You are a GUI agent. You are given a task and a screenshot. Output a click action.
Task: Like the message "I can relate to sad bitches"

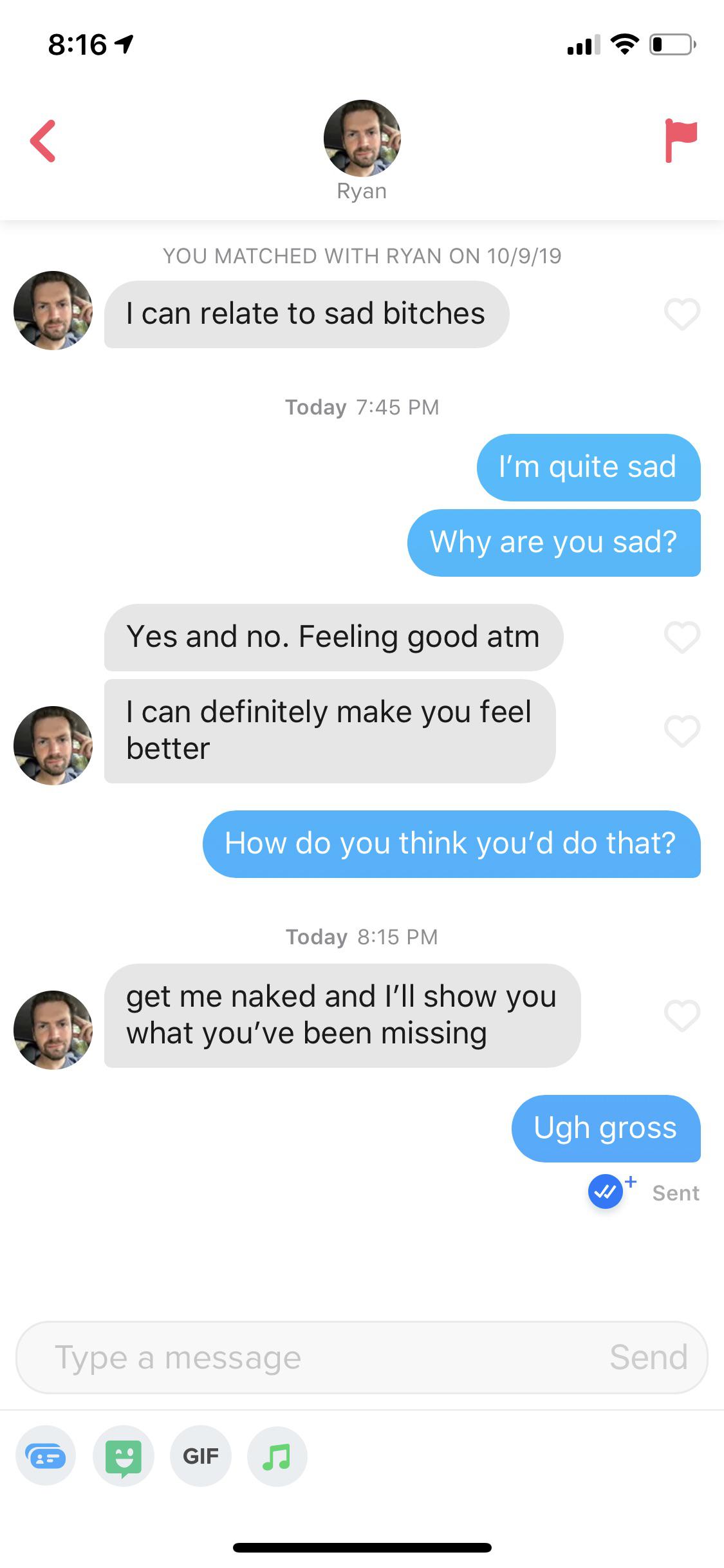pos(682,314)
